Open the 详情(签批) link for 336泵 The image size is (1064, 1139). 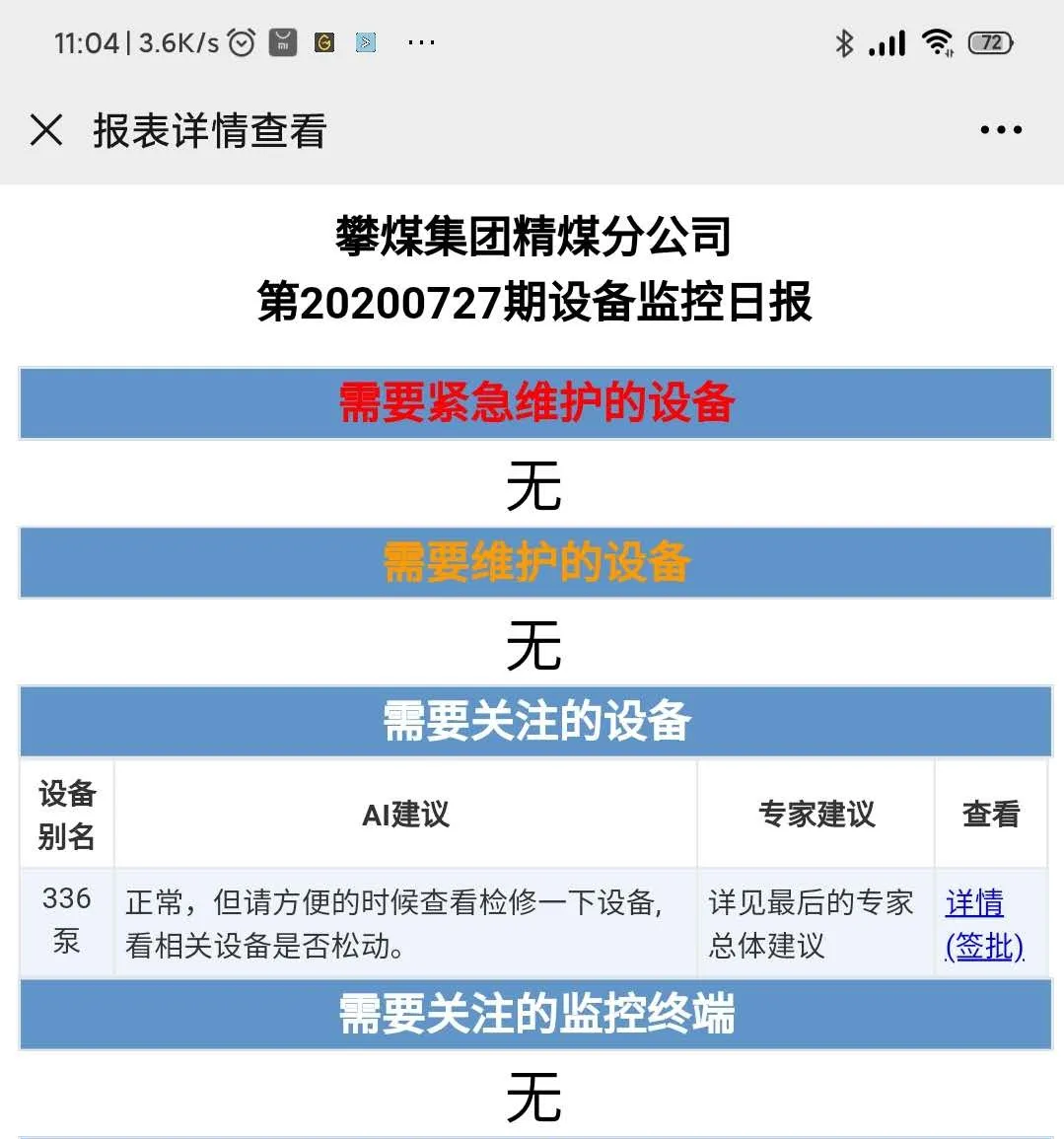982,924
